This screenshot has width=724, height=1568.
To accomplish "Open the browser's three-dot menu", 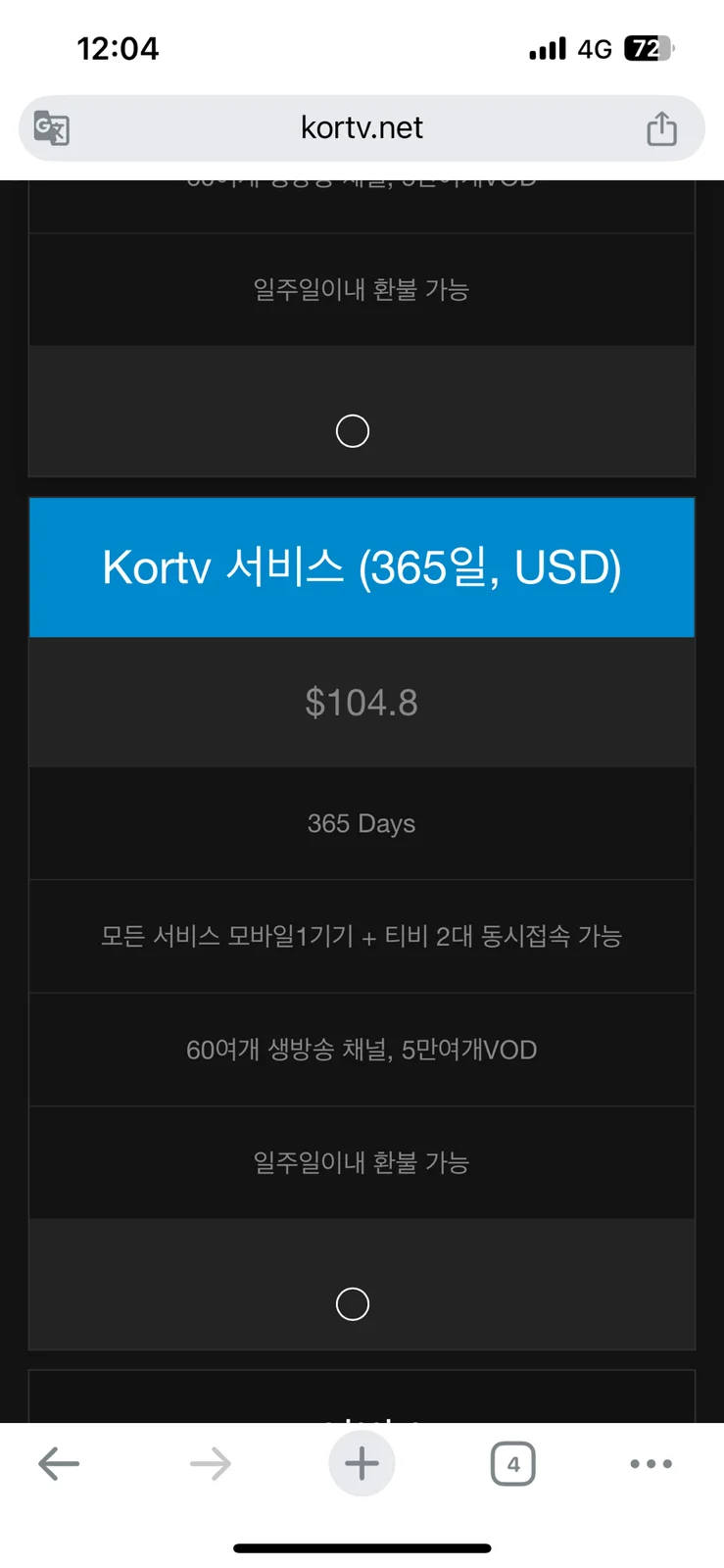I will click(x=652, y=1464).
